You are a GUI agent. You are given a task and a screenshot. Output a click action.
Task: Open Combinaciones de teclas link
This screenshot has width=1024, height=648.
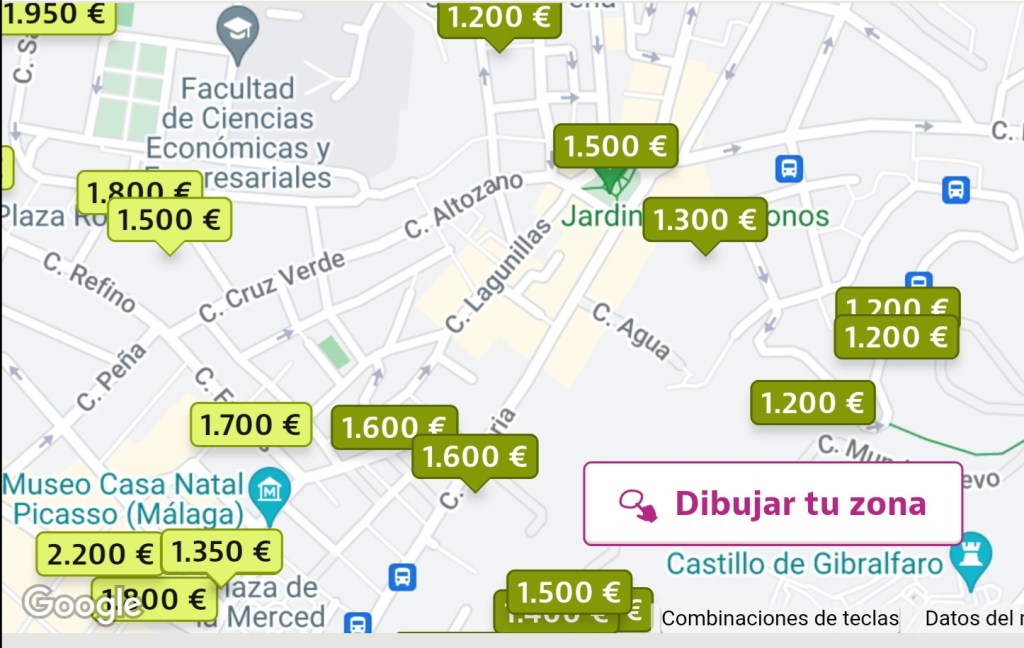tap(779, 618)
